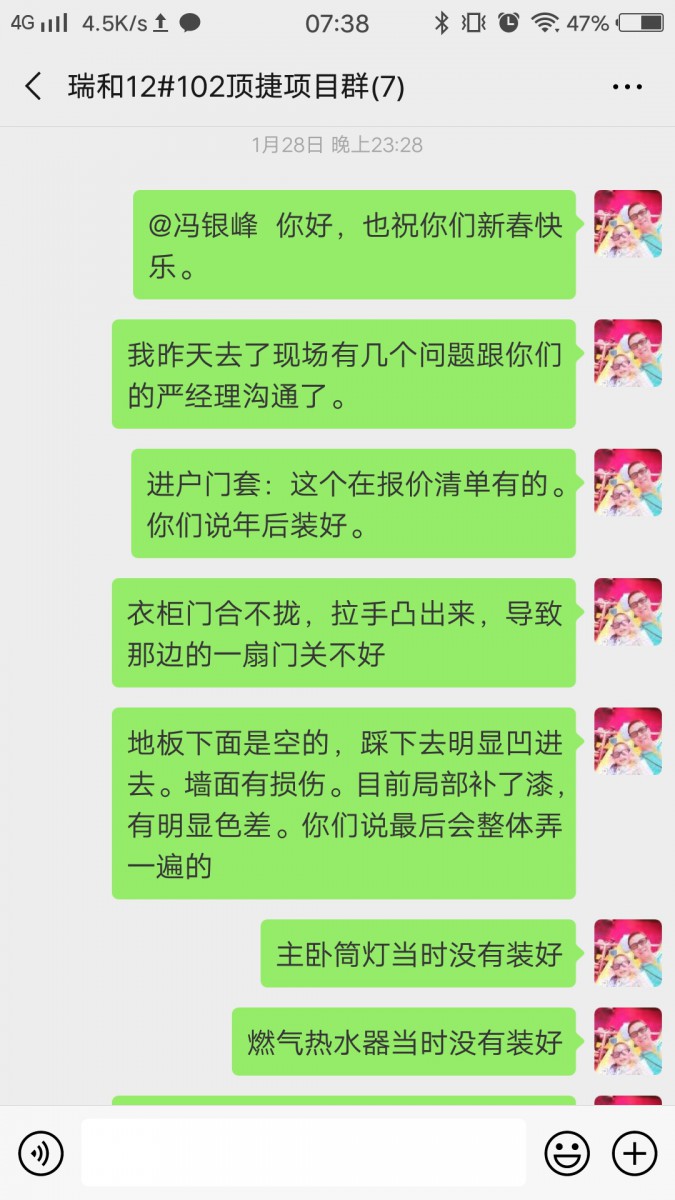Tap avatar beside 主卧筒灯当时没有装好 message
675x1200 pixels.
click(628, 953)
